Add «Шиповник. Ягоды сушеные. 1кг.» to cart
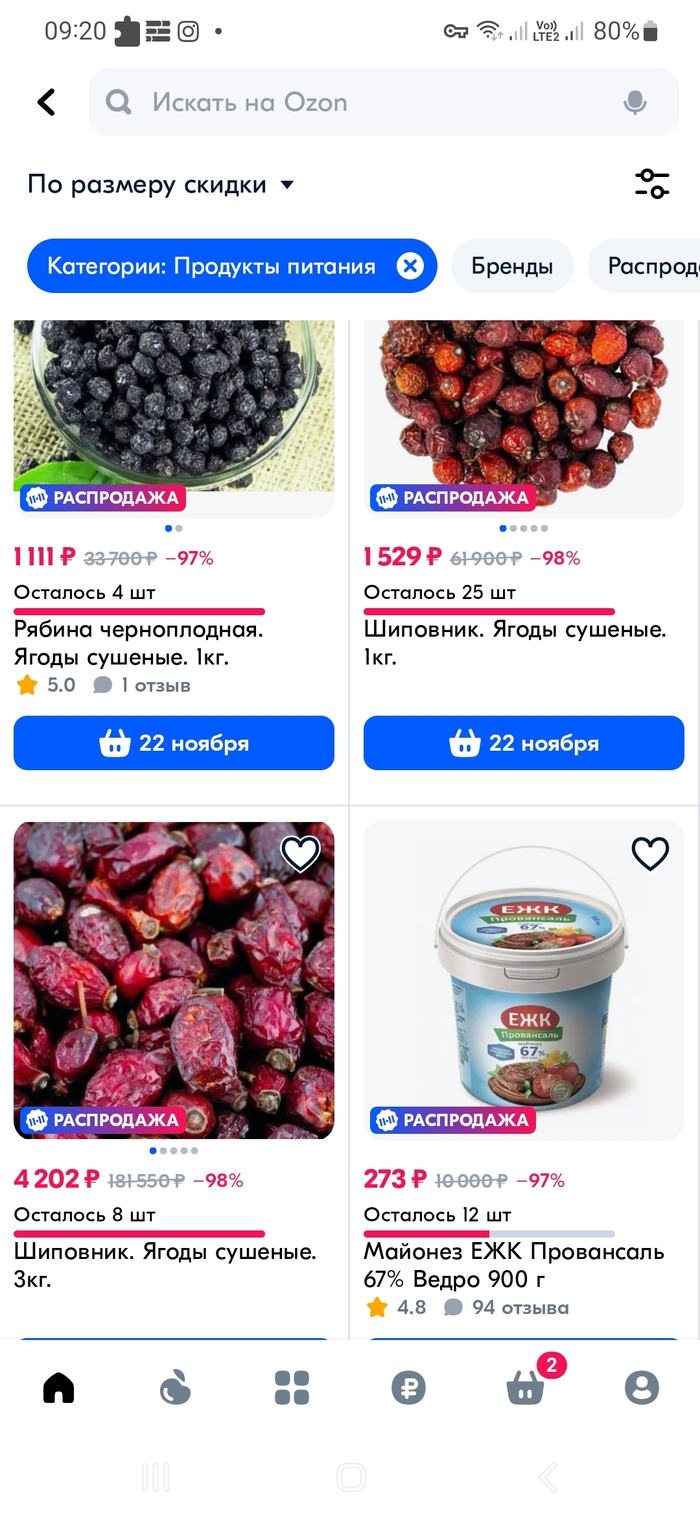The width and height of the screenshot is (700, 1517). coord(524,743)
